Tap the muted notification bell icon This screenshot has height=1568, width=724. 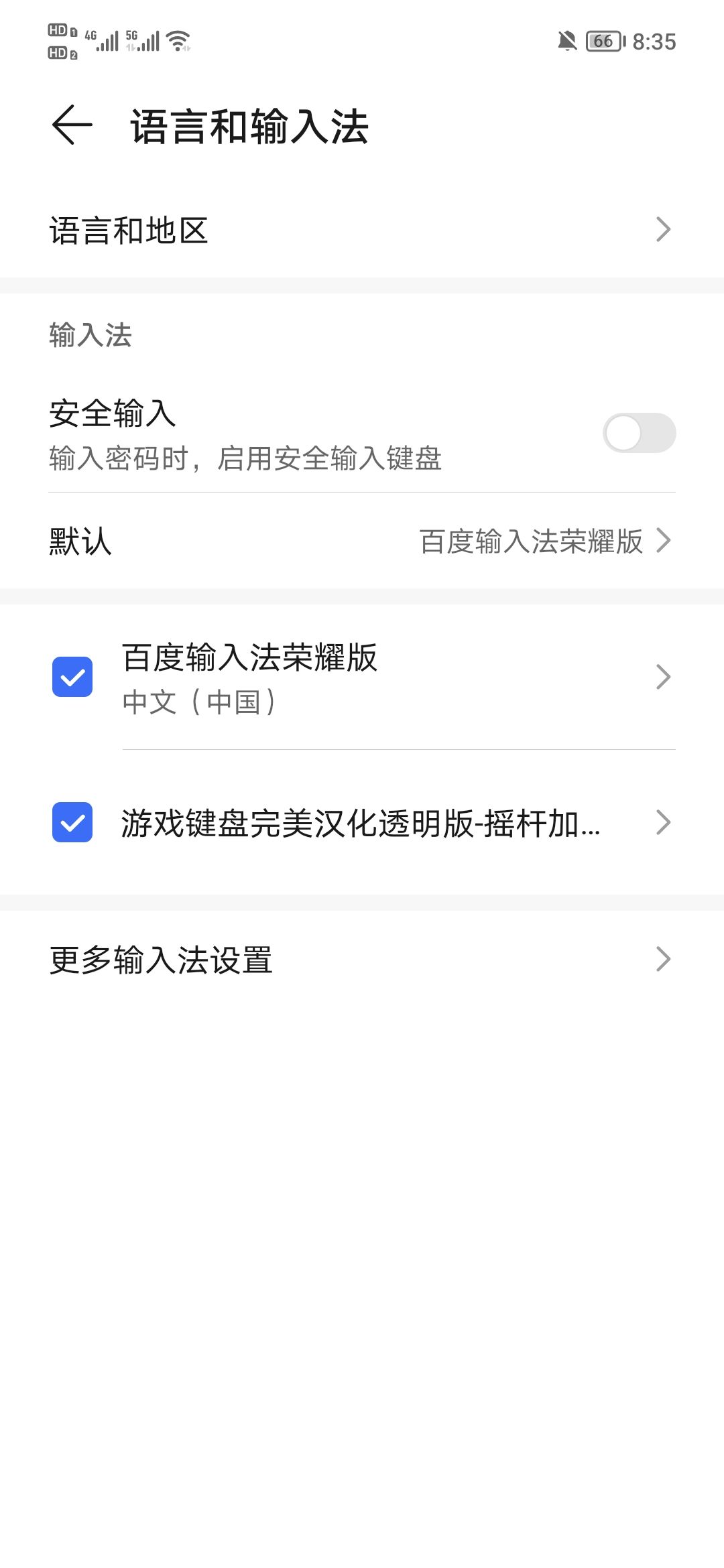click(x=566, y=42)
